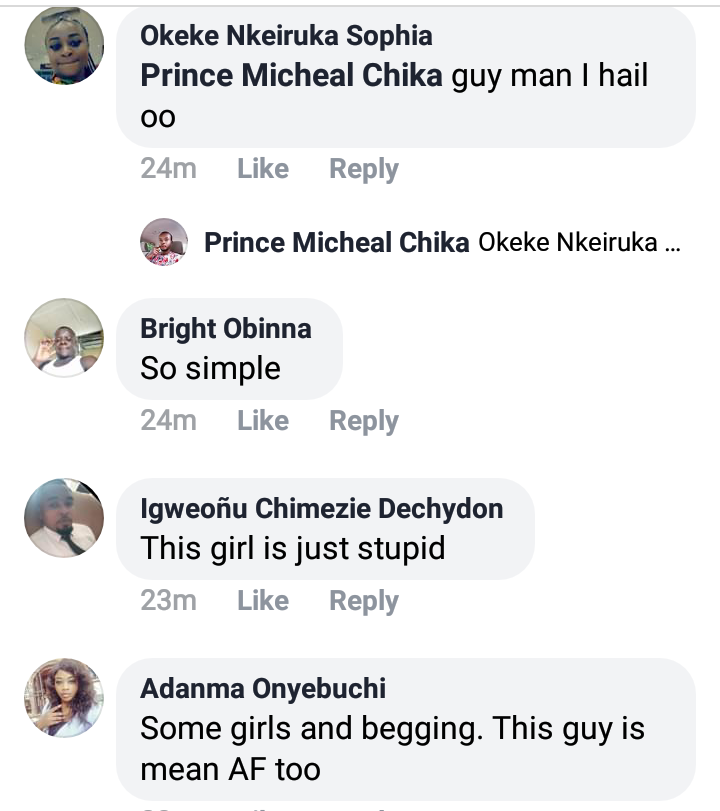Image resolution: width=720 pixels, height=811 pixels.
Task: View Adanma Onyebuchi's profile photo
Action: (x=64, y=698)
